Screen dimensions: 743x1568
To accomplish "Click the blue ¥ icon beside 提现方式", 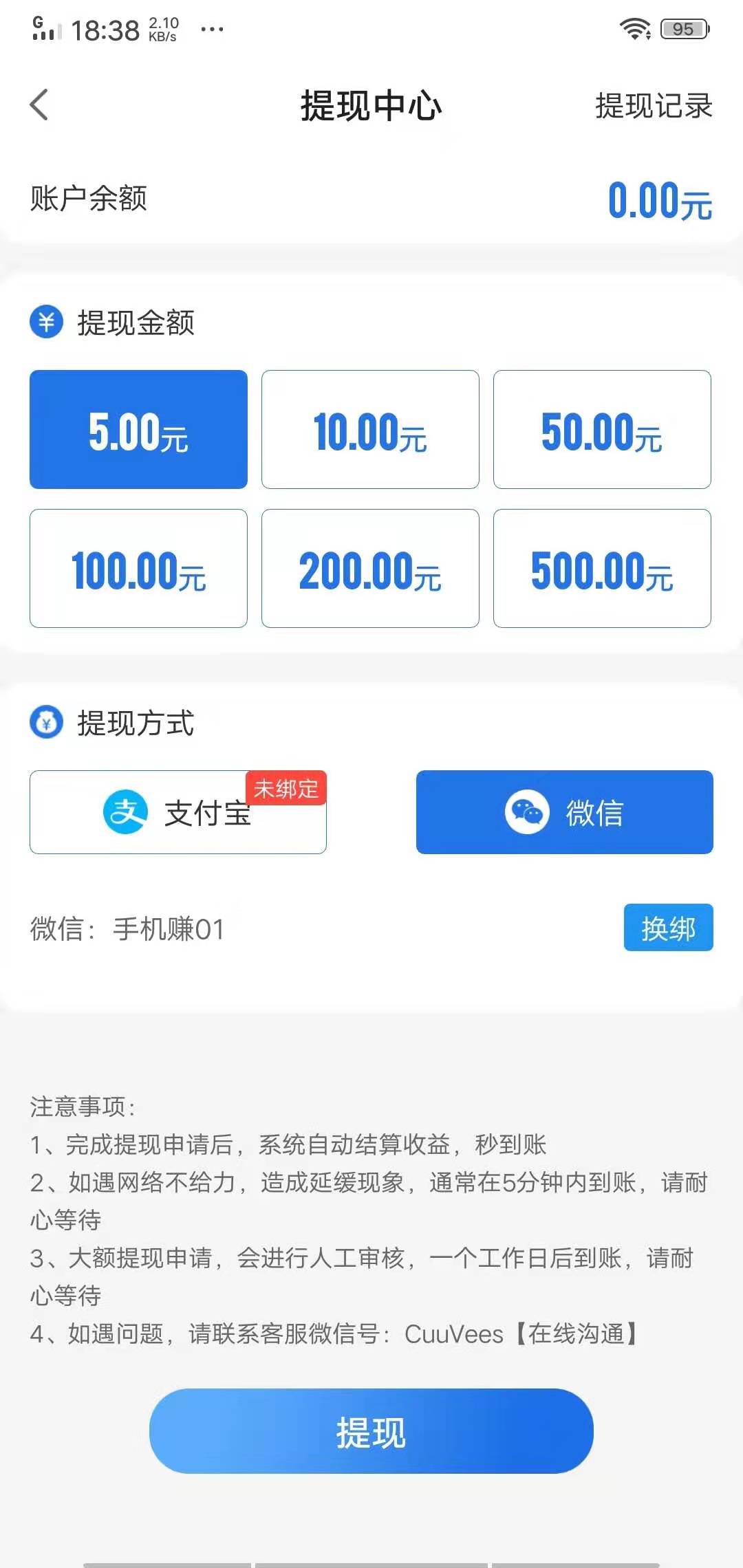I will point(45,723).
